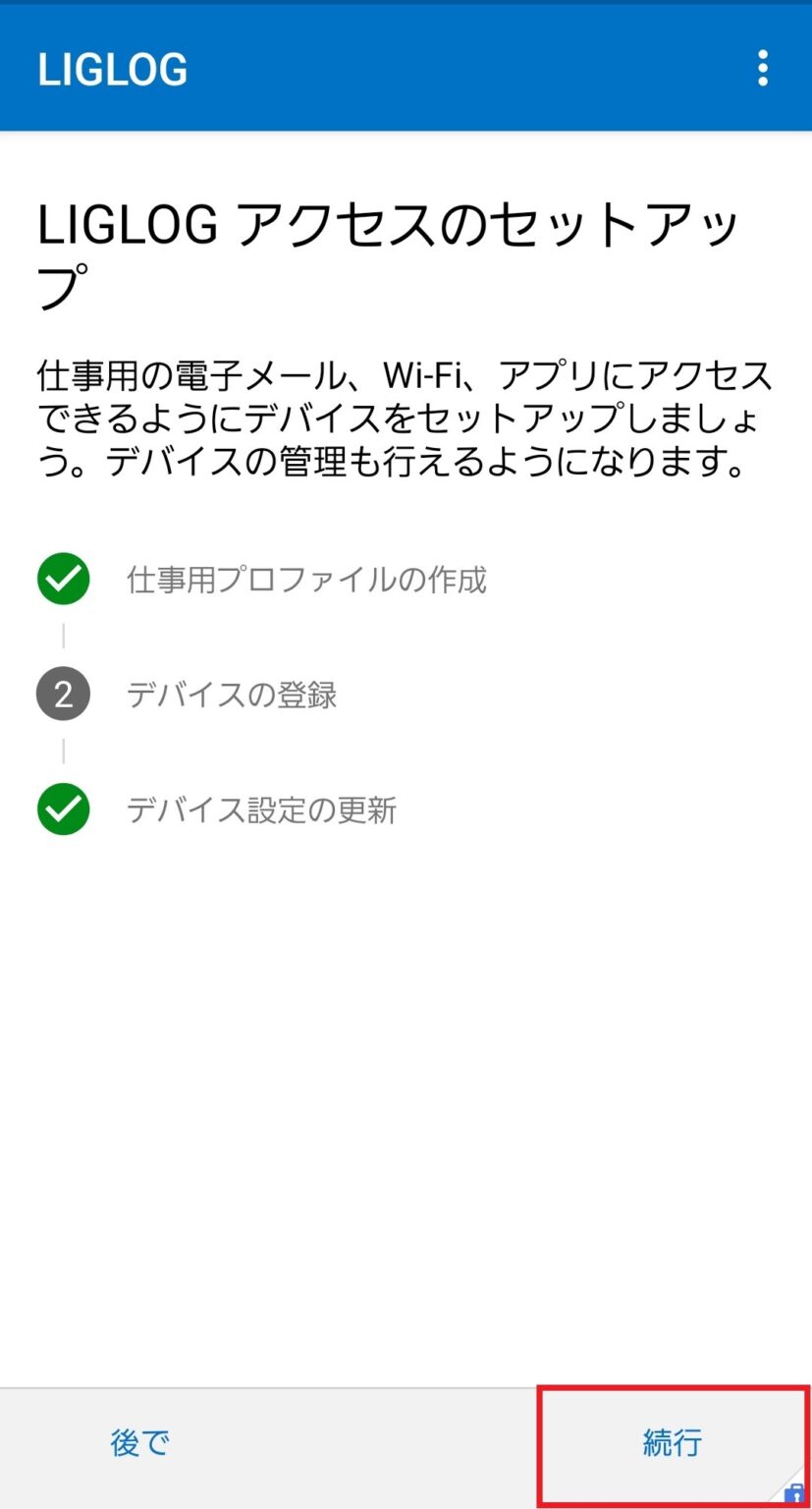Click the three-dot menu icon at top right
The image size is (812, 1509).
762,67
